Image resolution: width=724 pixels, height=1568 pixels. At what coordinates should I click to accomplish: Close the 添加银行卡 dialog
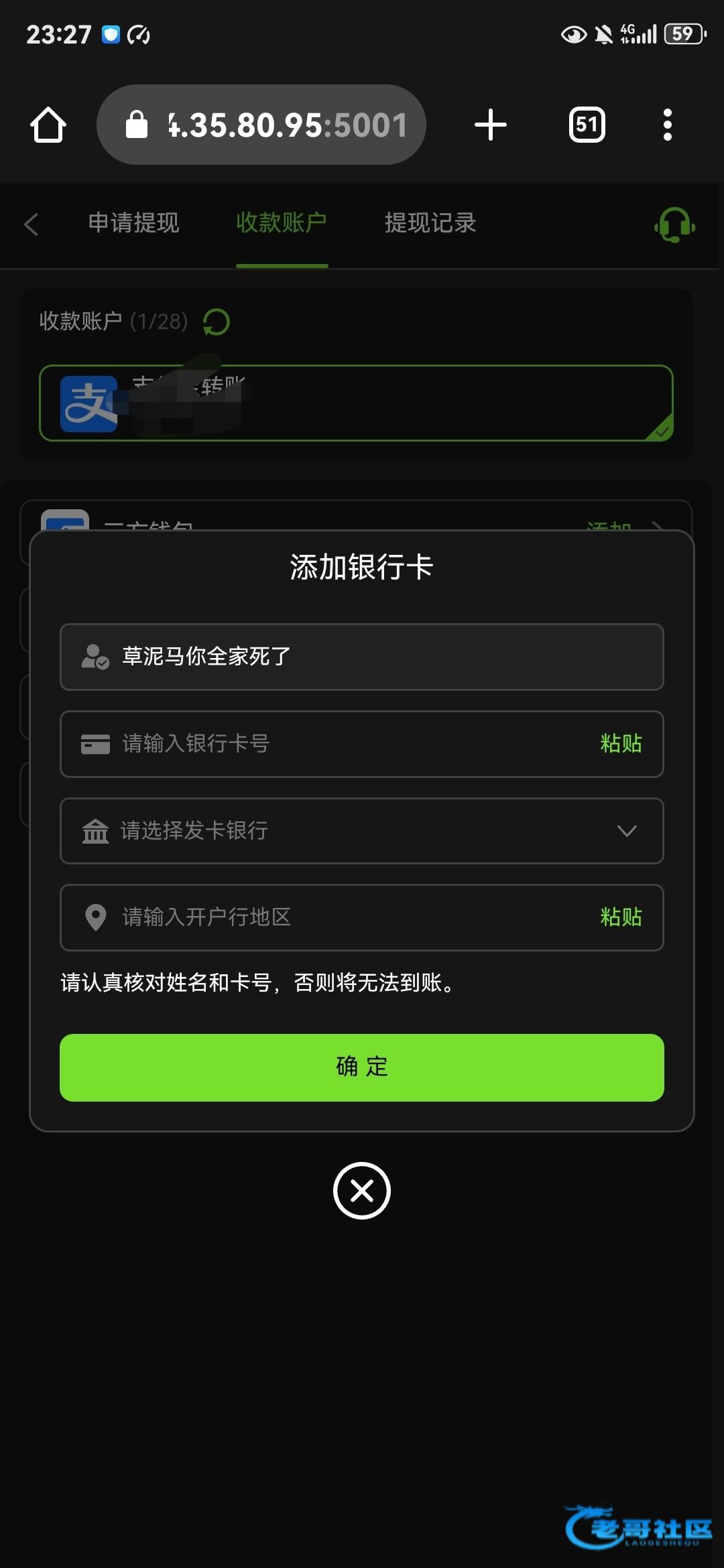coord(362,1191)
